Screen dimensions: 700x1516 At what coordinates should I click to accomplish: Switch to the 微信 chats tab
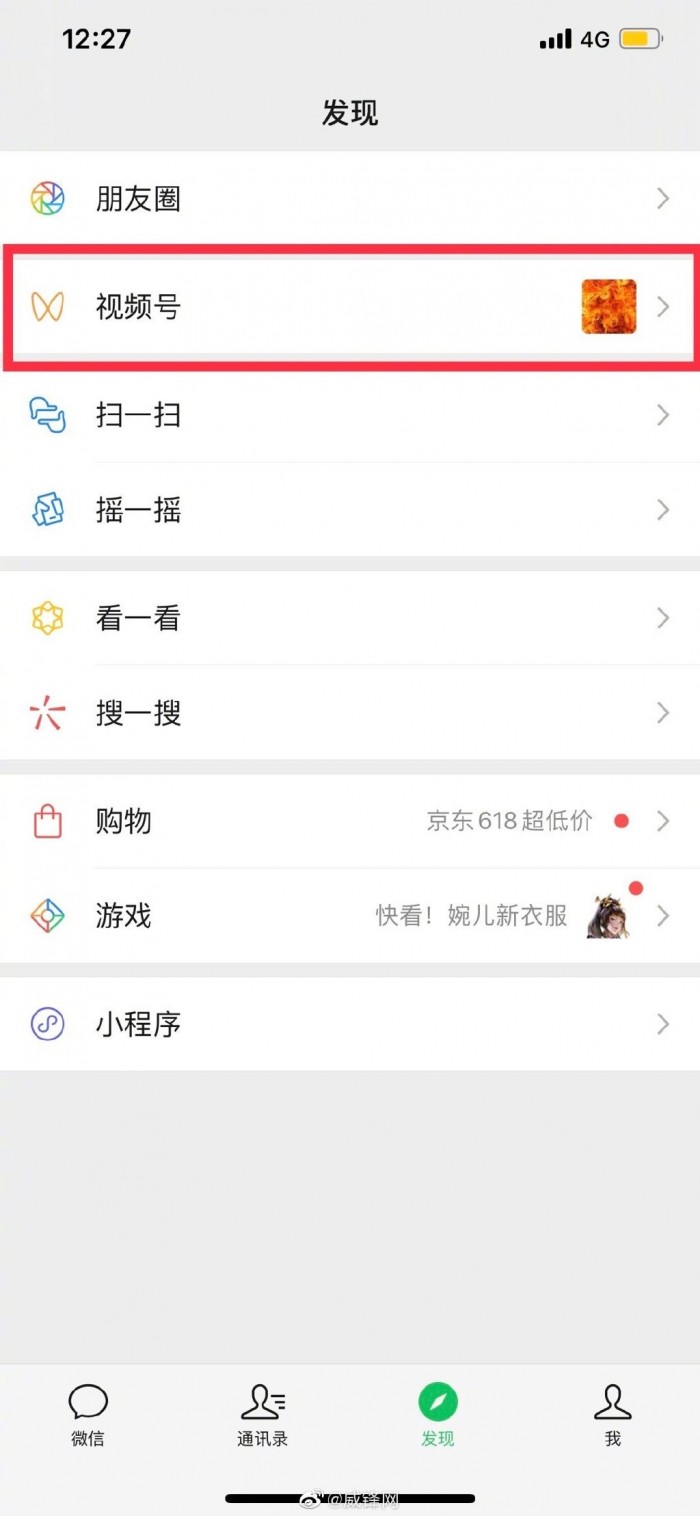(x=88, y=1415)
